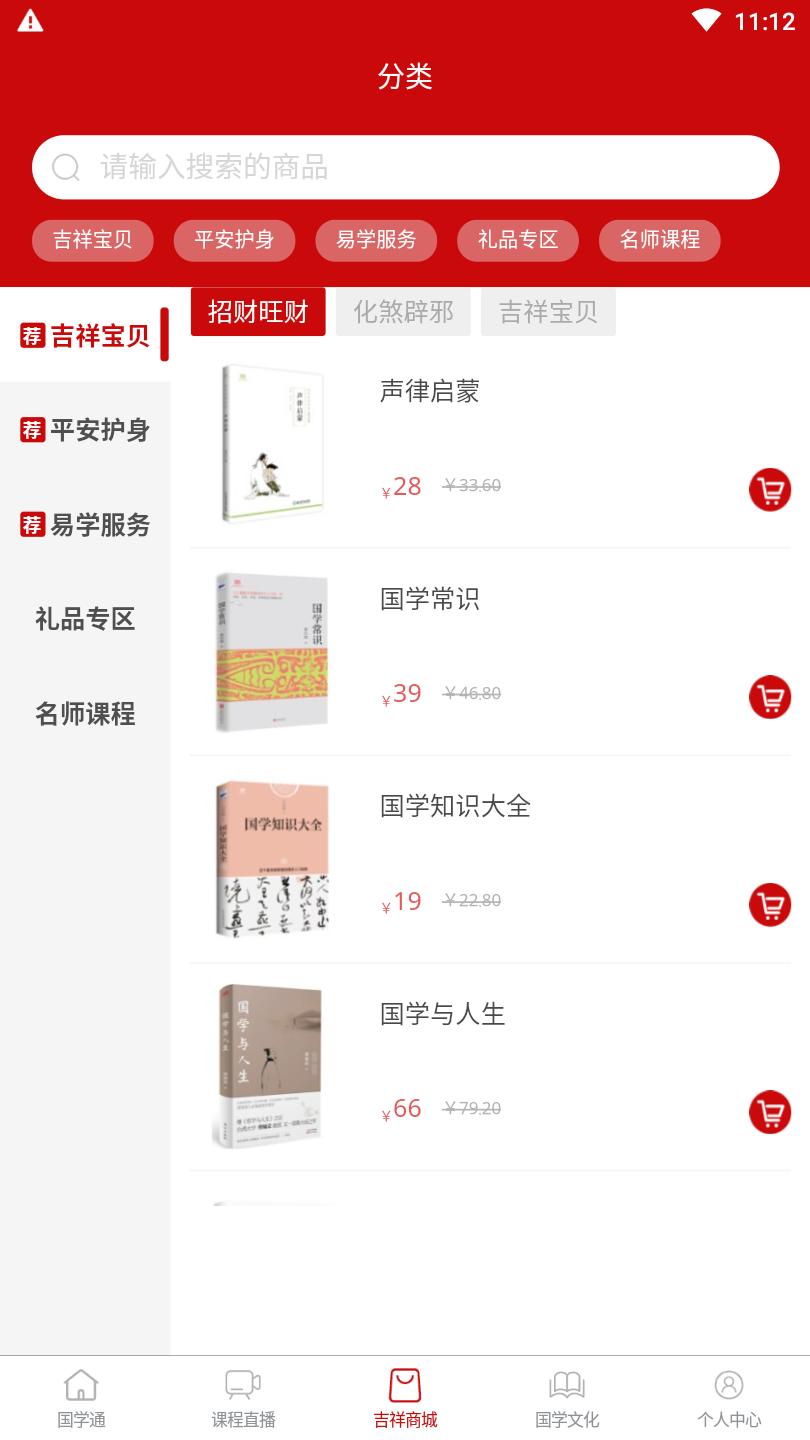Switch to the 化煞辟邪 tab

[403, 312]
